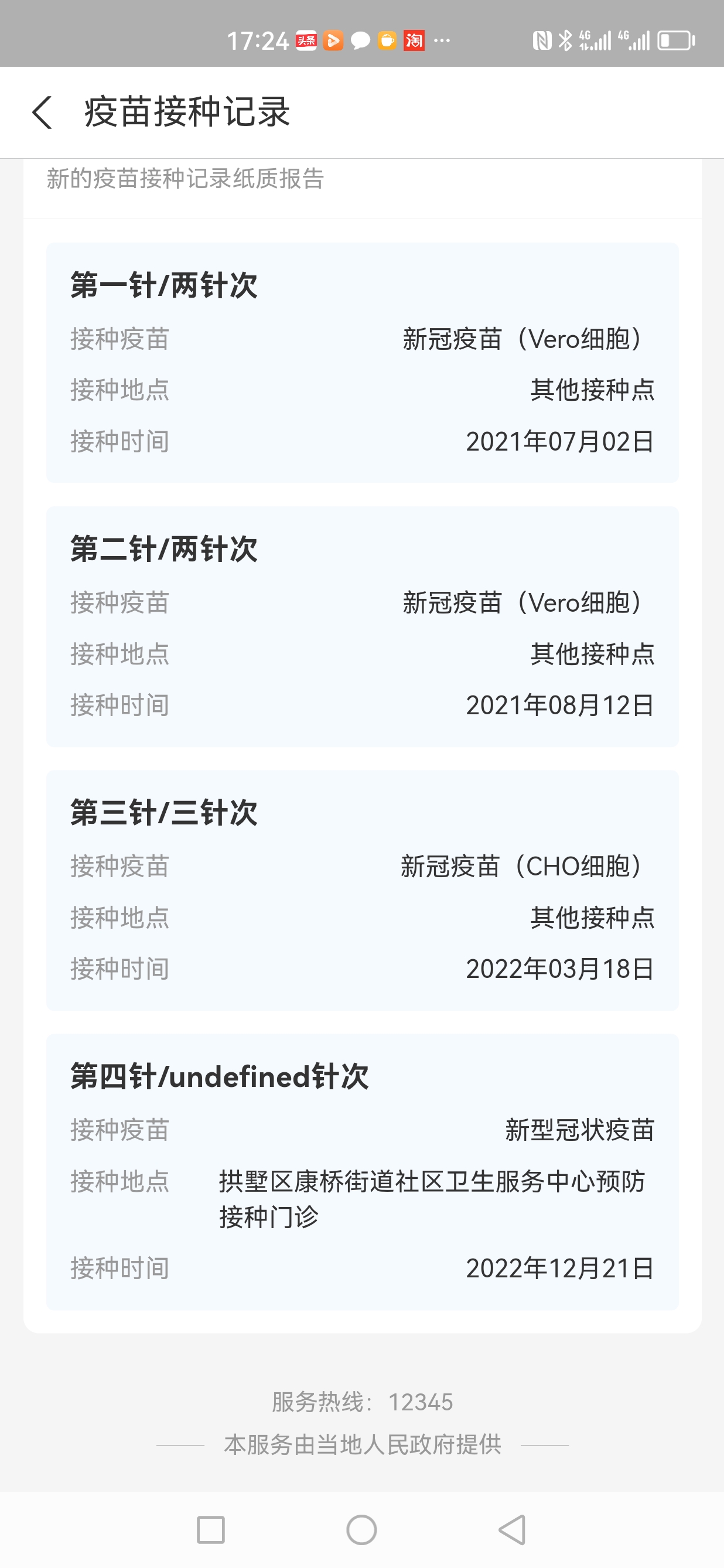The width and height of the screenshot is (724, 1568).
Task: Tap the Toutiao notification icon in status bar
Action: pos(305,40)
